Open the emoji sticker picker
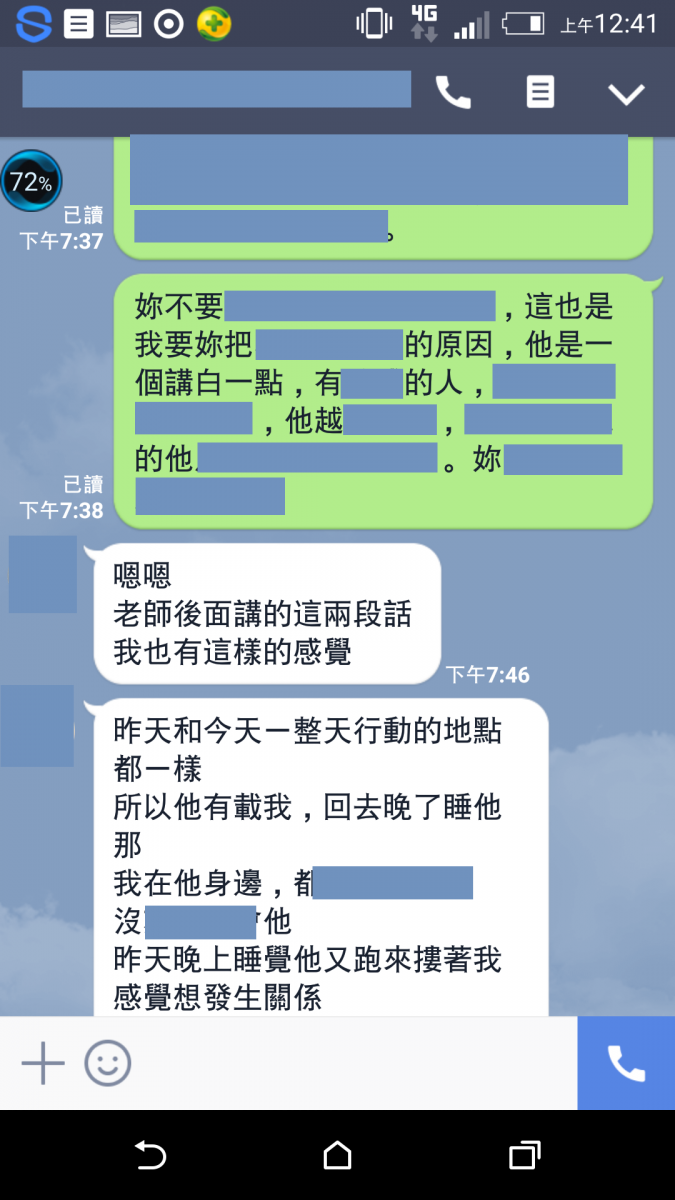 (107, 1063)
